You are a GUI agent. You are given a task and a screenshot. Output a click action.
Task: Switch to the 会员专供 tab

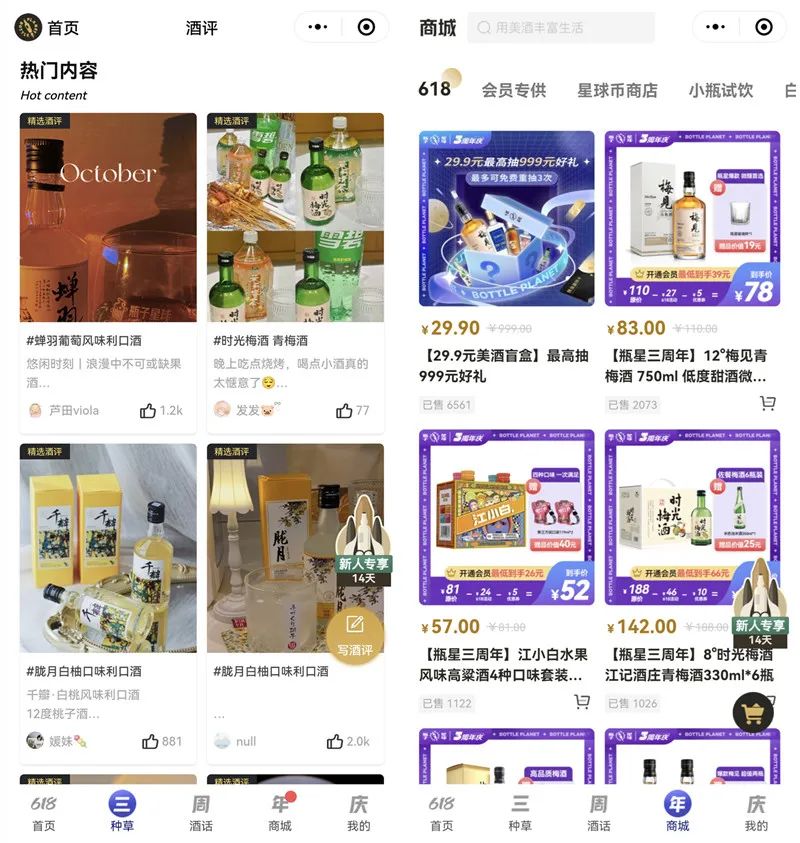pos(514,90)
